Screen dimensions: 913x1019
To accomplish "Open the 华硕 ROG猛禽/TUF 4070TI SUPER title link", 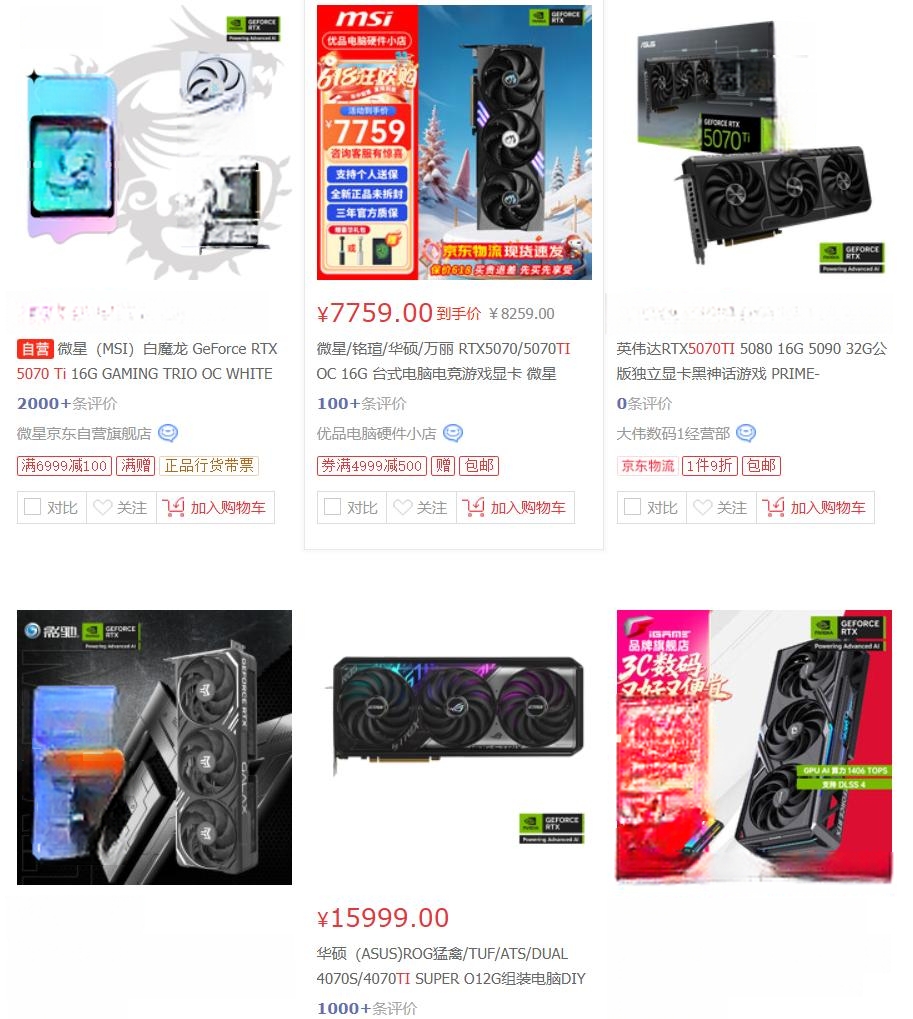I will 450,966.
